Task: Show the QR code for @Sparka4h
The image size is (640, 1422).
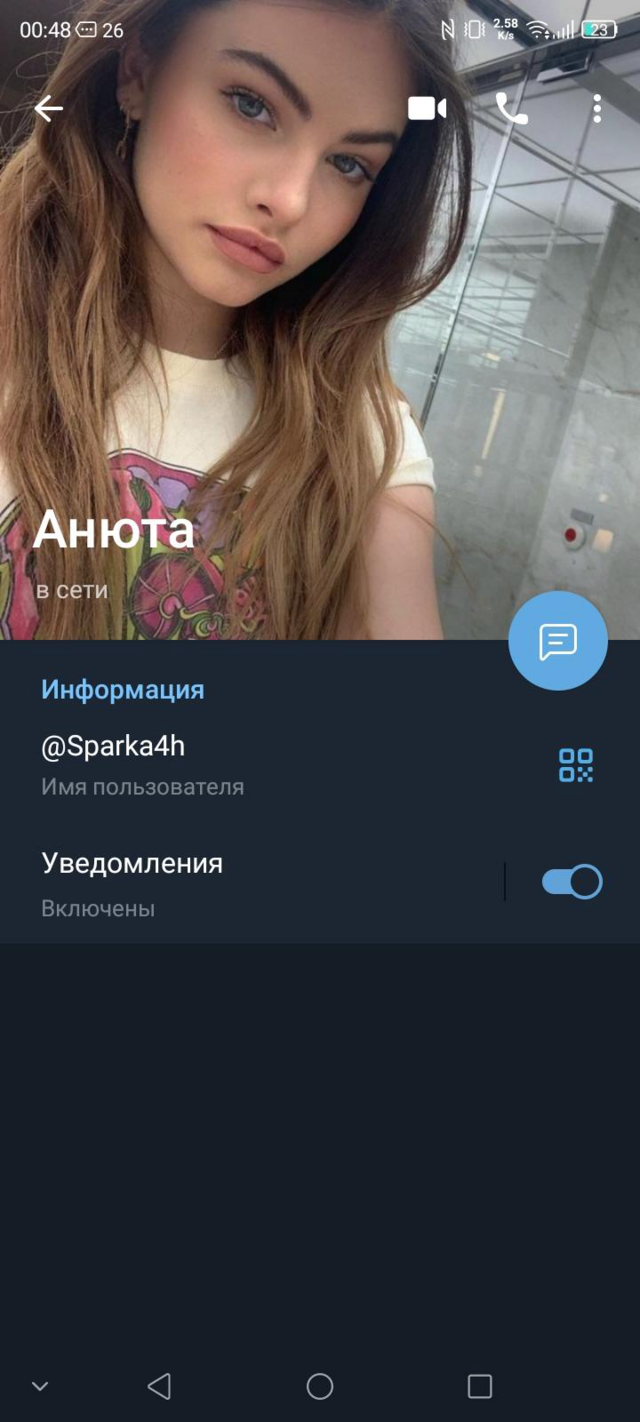Action: [576, 765]
